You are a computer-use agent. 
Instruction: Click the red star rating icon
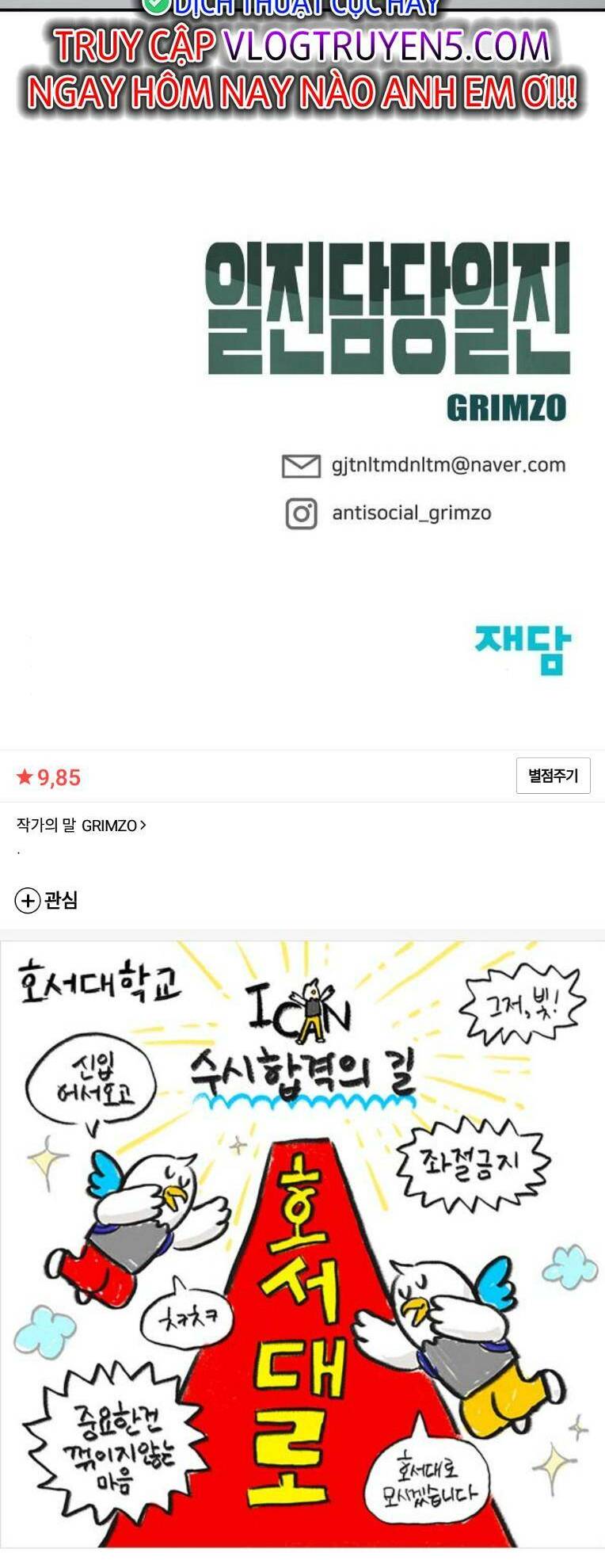click(x=24, y=777)
